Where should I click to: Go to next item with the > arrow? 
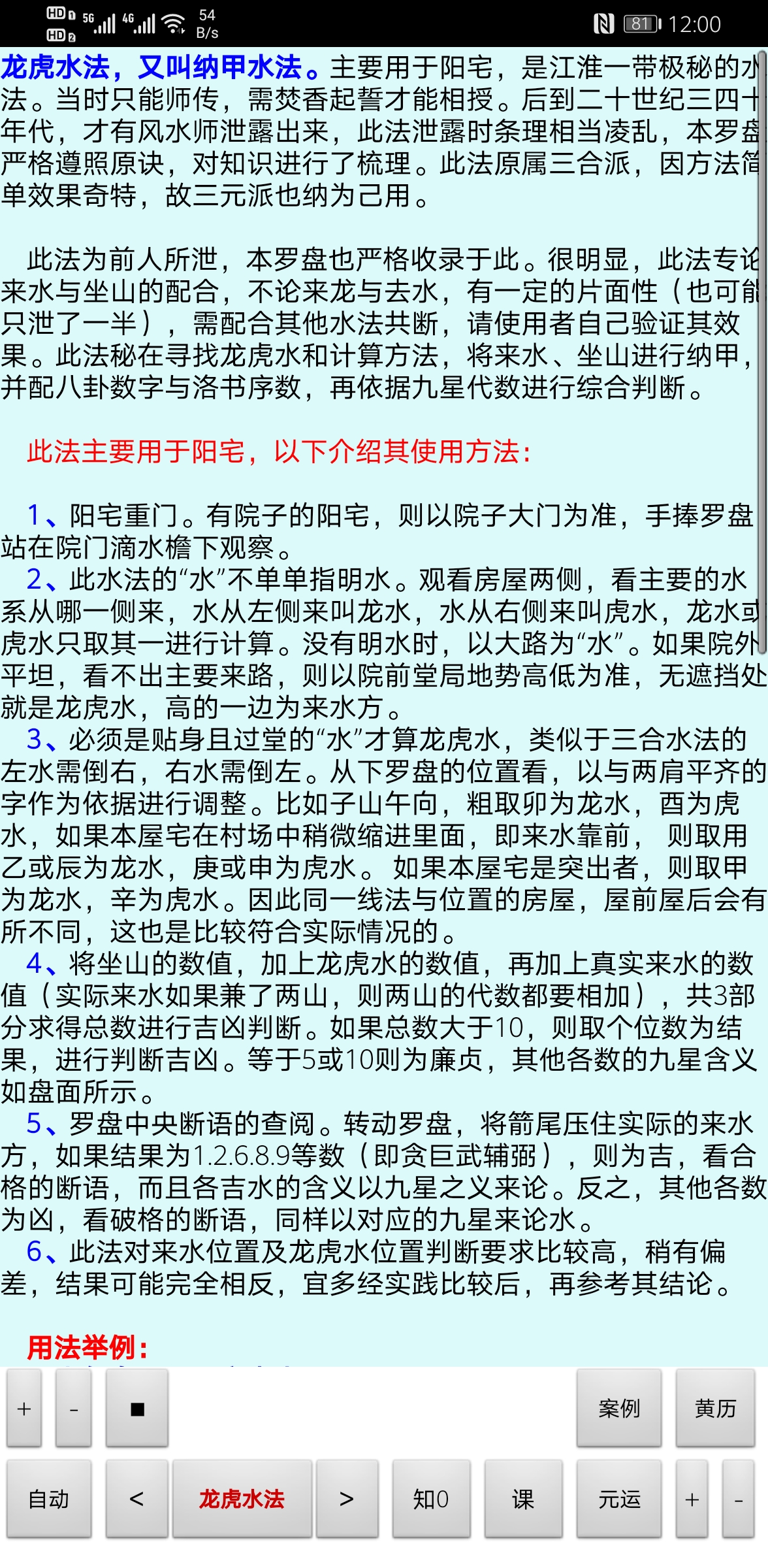(x=347, y=1499)
